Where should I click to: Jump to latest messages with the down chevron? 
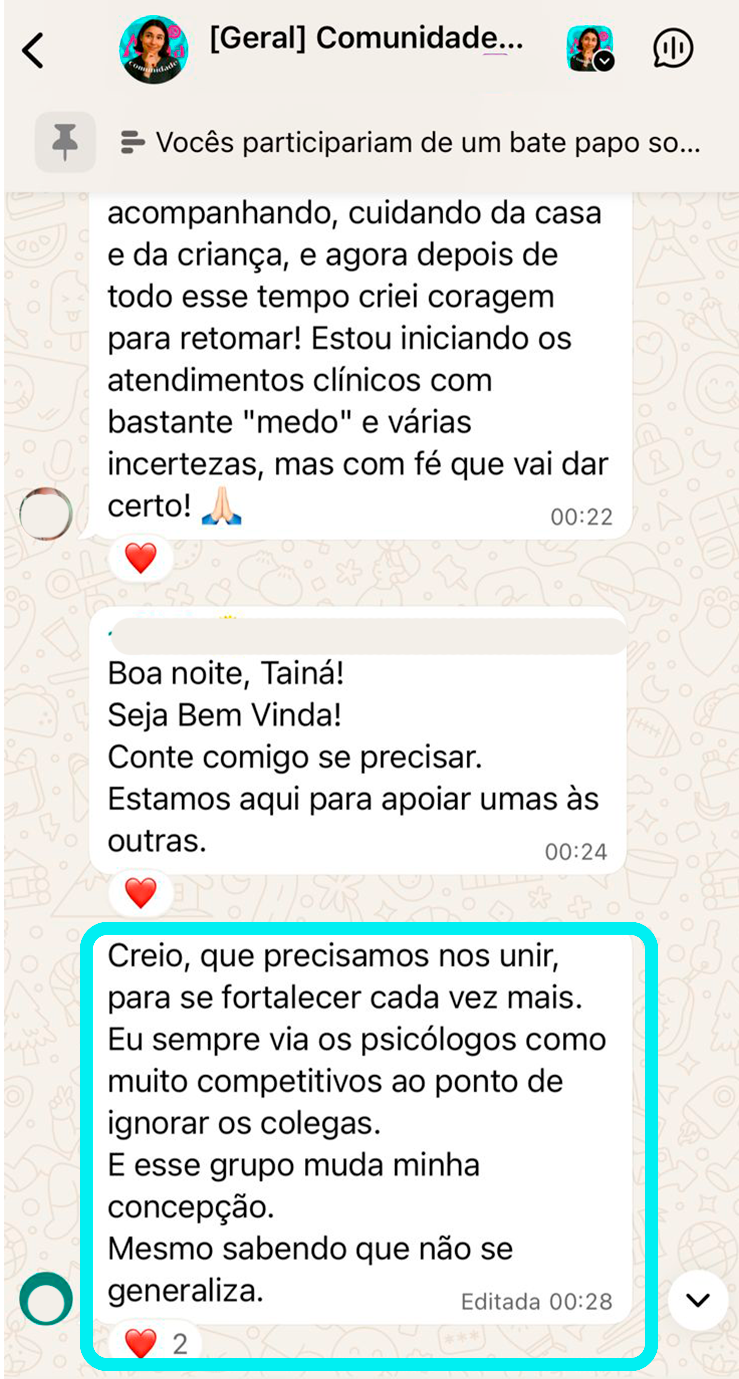pyautogui.click(x=697, y=1300)
